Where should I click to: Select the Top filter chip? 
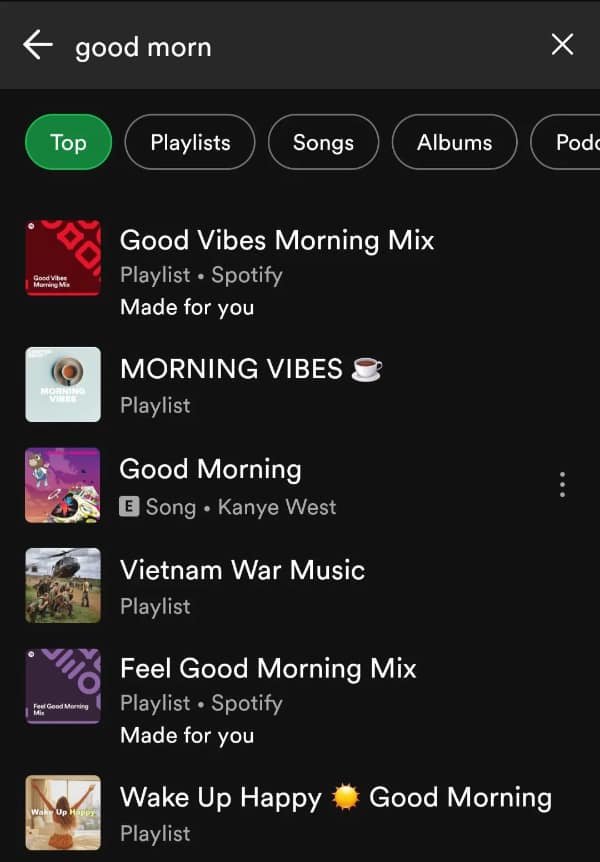click(68, 142)
